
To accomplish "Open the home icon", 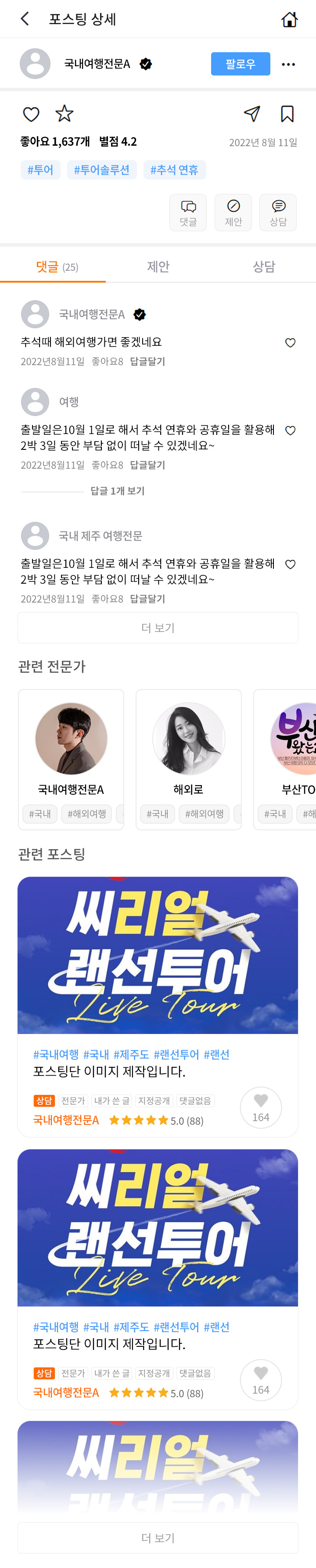I will [x=289, y=19].
